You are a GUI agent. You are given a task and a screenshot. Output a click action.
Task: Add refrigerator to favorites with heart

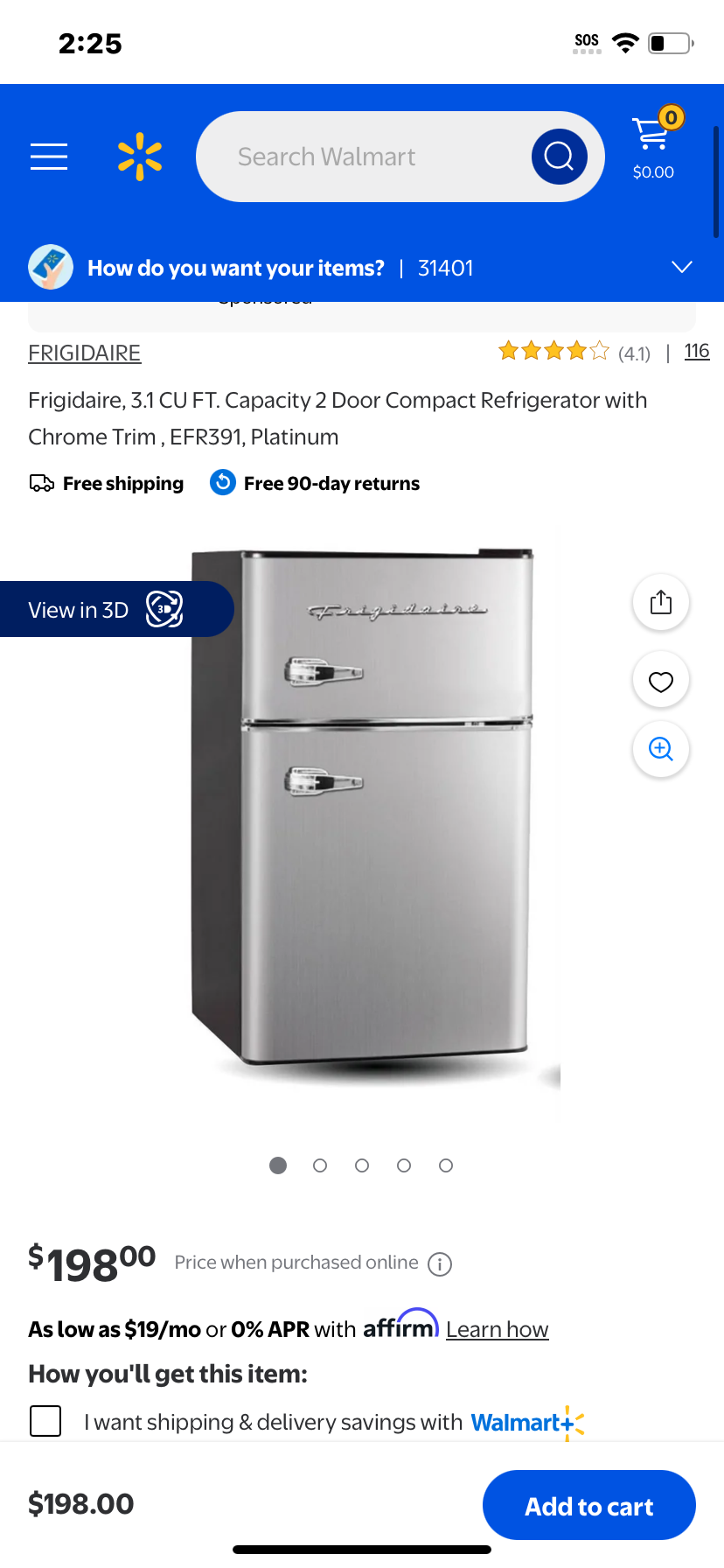[x=661, y=681]
